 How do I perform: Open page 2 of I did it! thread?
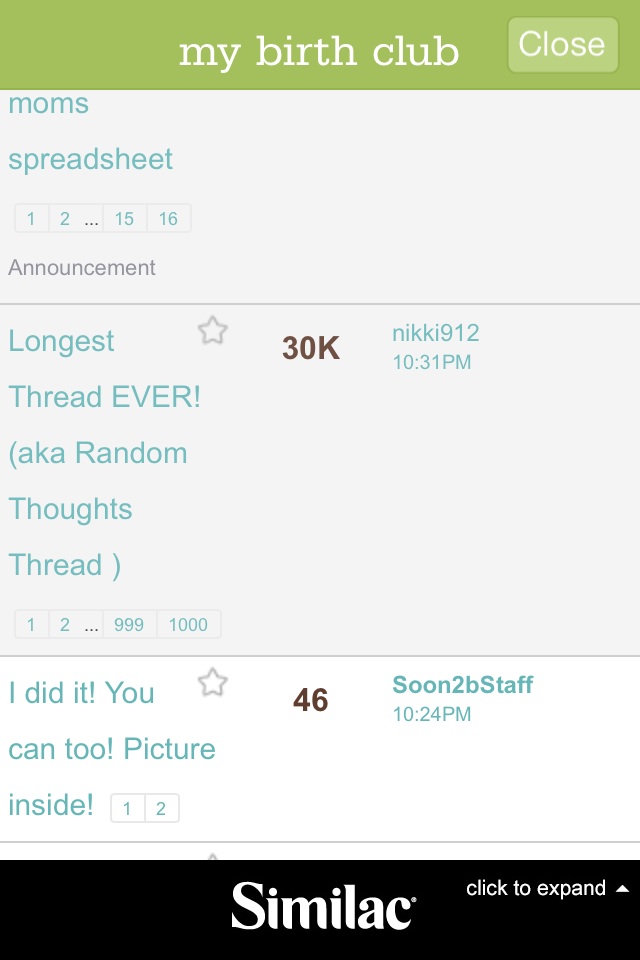pos(161,809)
